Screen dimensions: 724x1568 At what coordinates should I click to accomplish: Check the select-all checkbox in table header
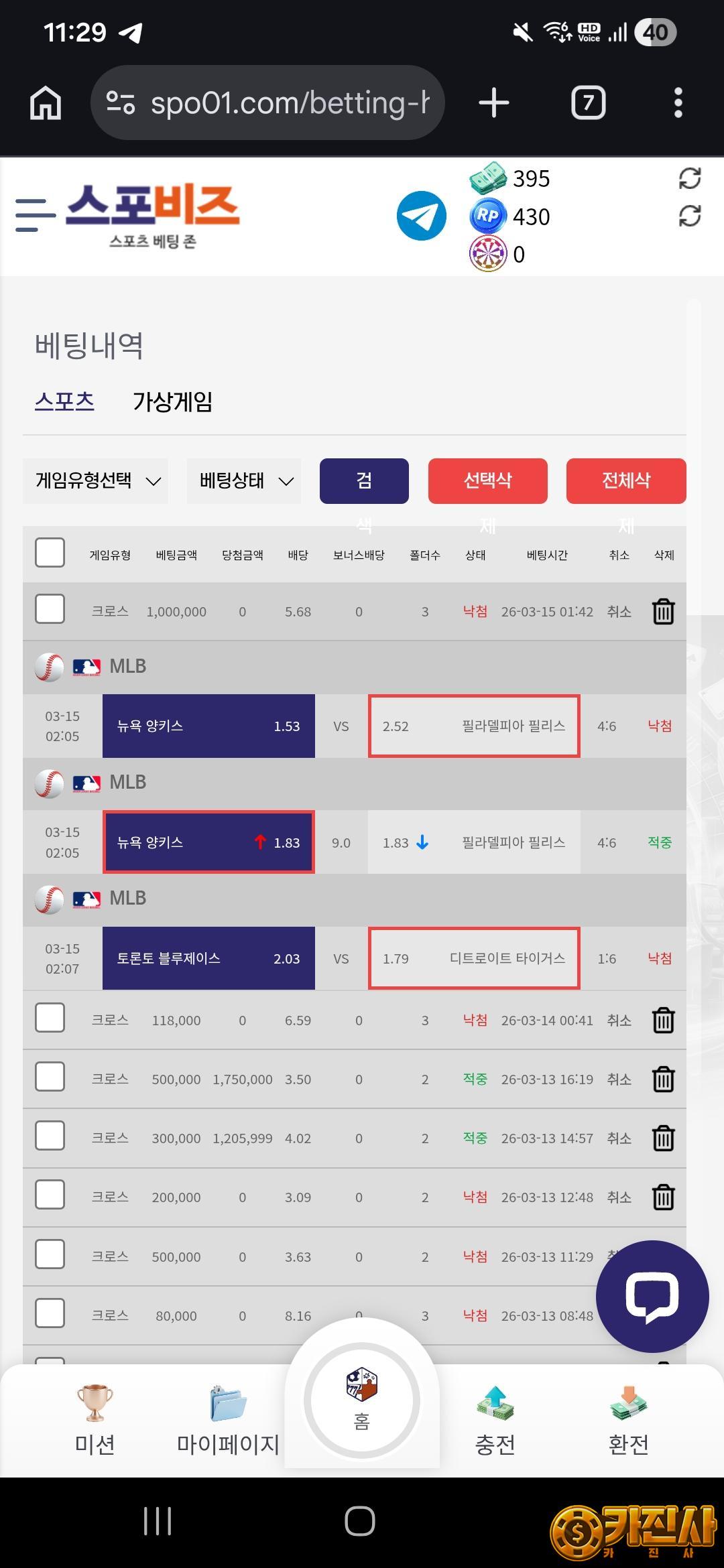(50, 553)
